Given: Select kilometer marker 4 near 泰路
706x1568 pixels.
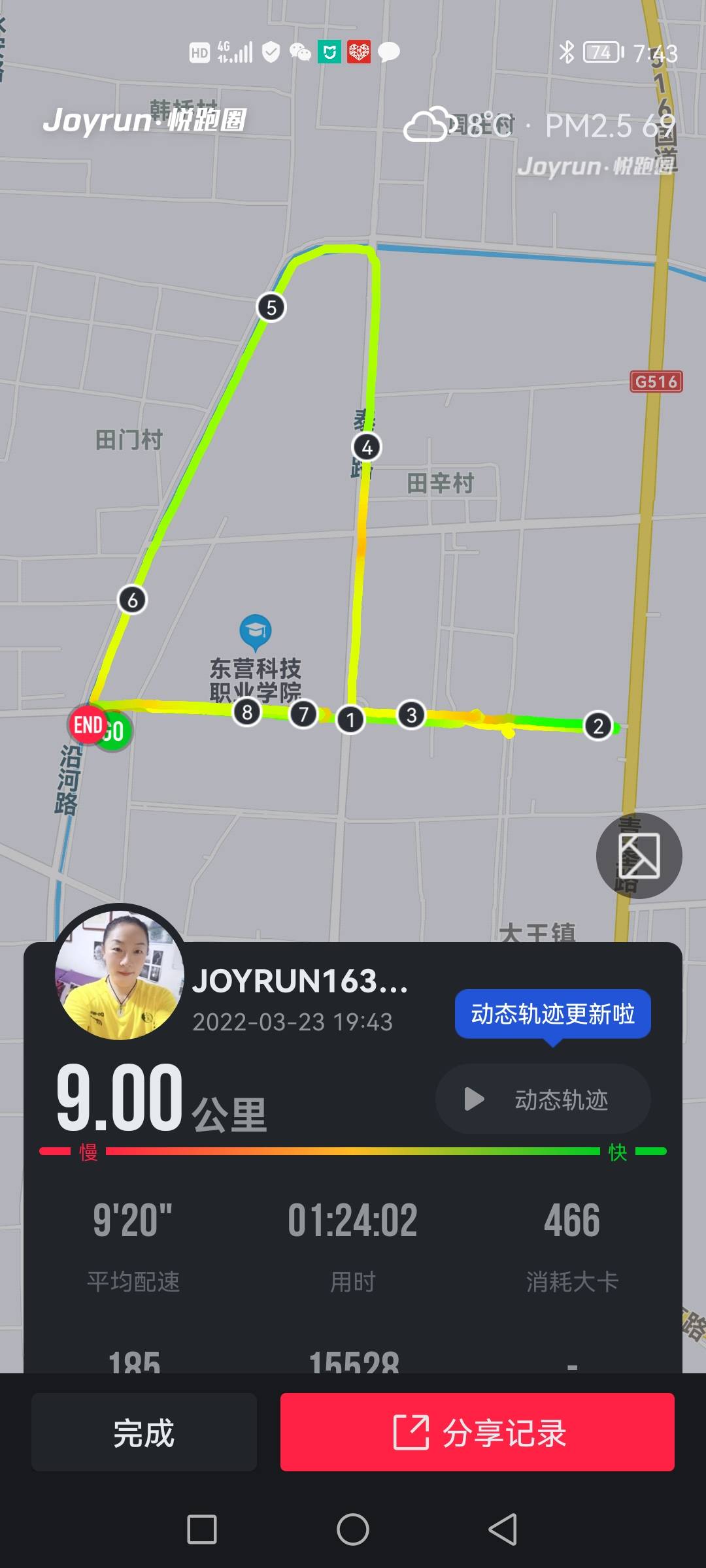Looking at the screenshot, I should [x=367, y=447].
